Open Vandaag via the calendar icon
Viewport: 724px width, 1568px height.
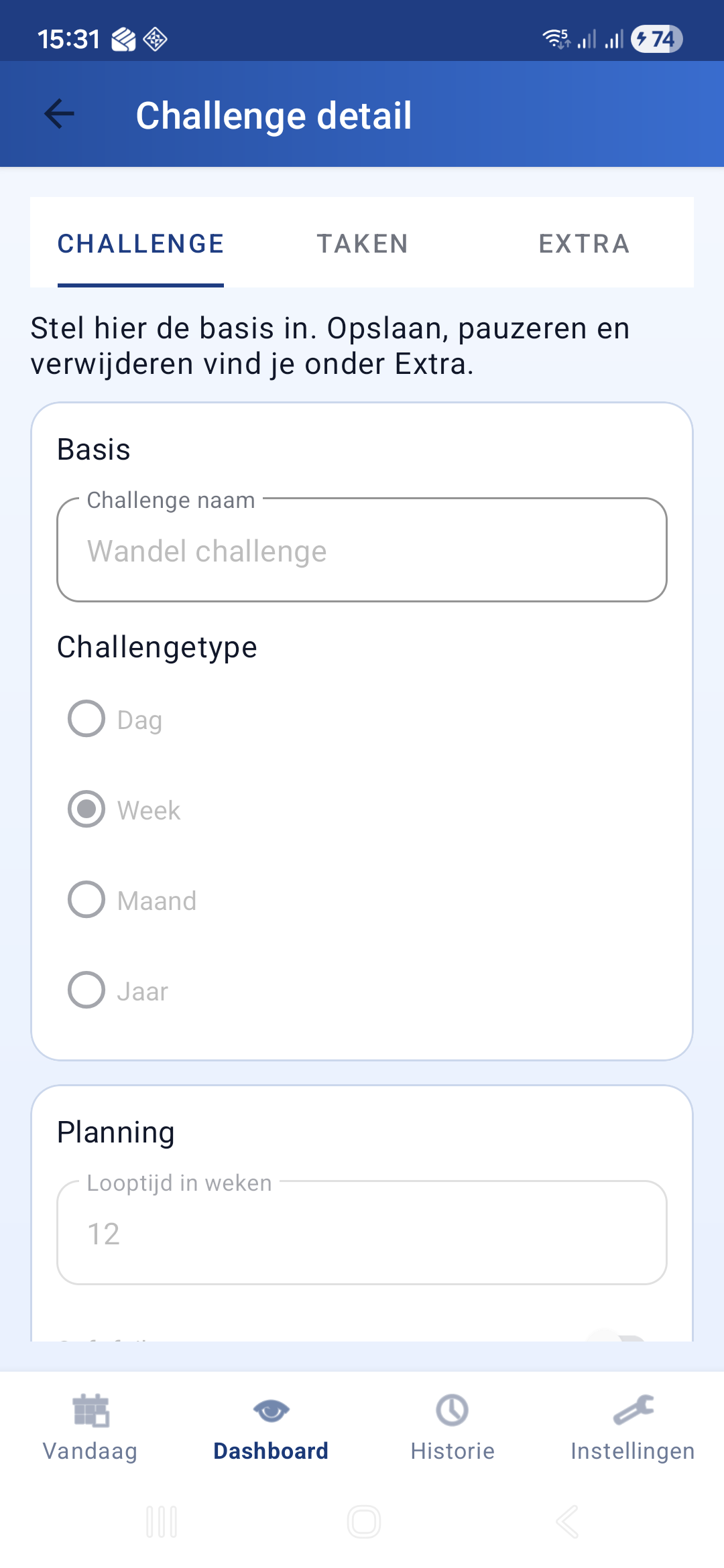pos(90,1411)
